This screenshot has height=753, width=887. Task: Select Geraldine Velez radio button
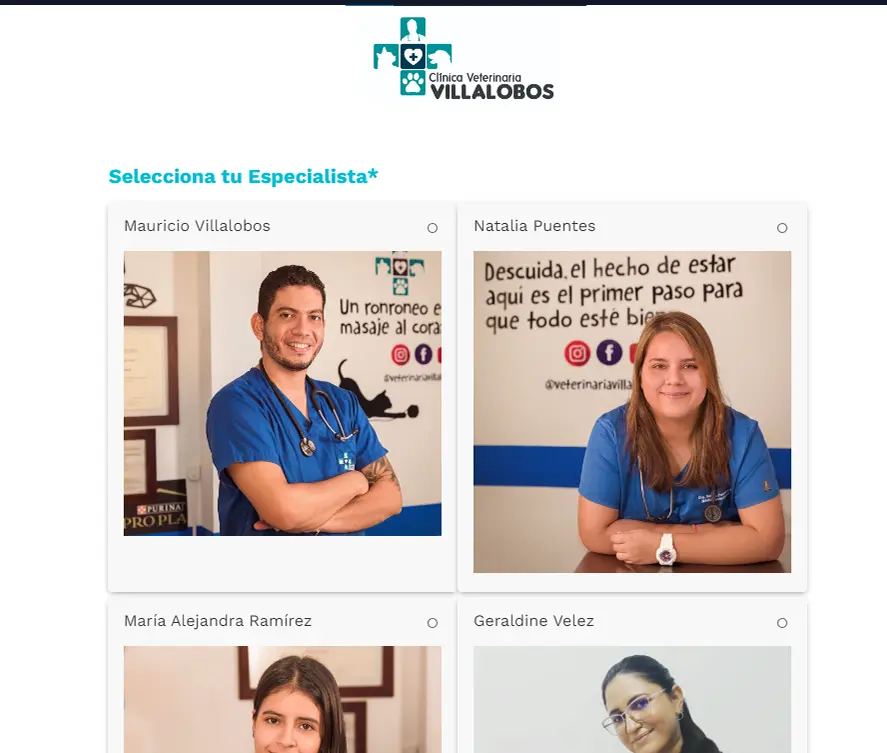coord(782,623)
